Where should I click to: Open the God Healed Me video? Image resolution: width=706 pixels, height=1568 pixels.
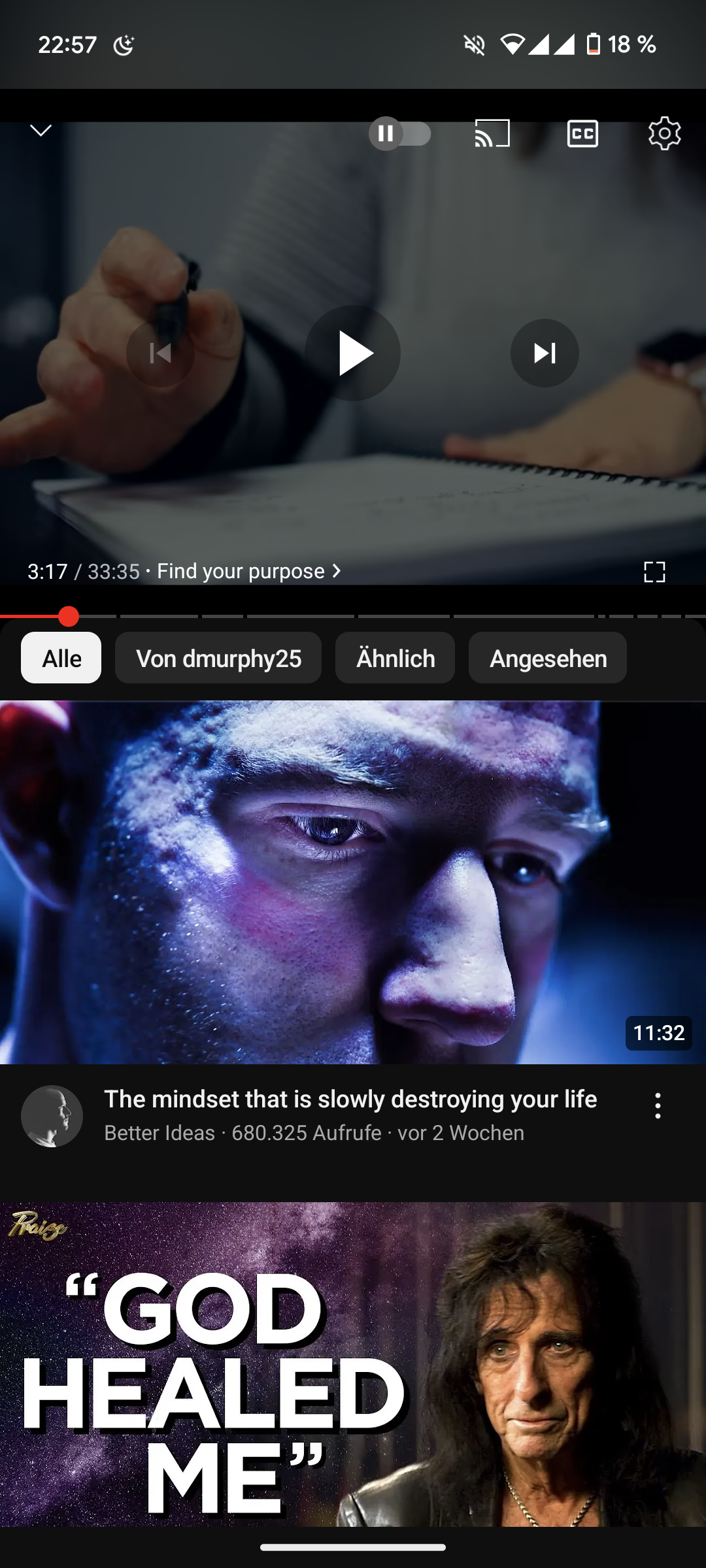[x=353, y=1364]
